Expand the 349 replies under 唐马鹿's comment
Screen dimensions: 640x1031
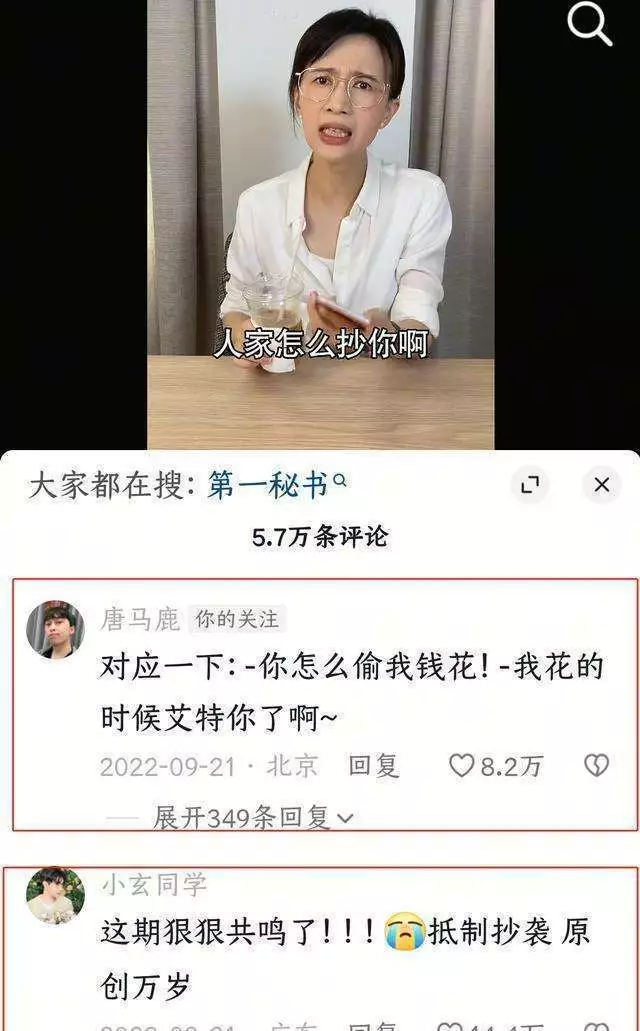252,818
